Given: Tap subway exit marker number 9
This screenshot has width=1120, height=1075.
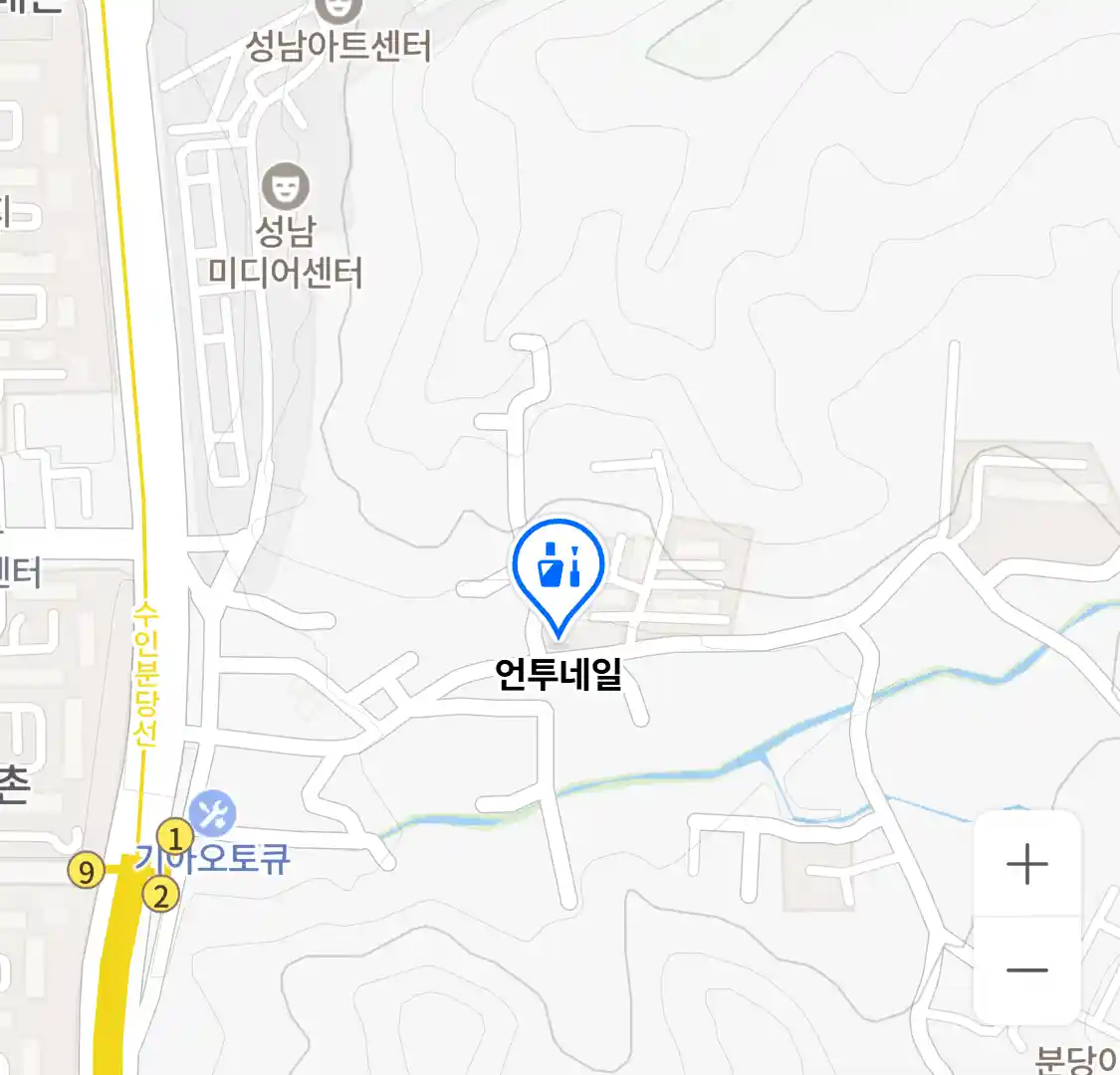Looking at the screenshot, I should point(87,872).
